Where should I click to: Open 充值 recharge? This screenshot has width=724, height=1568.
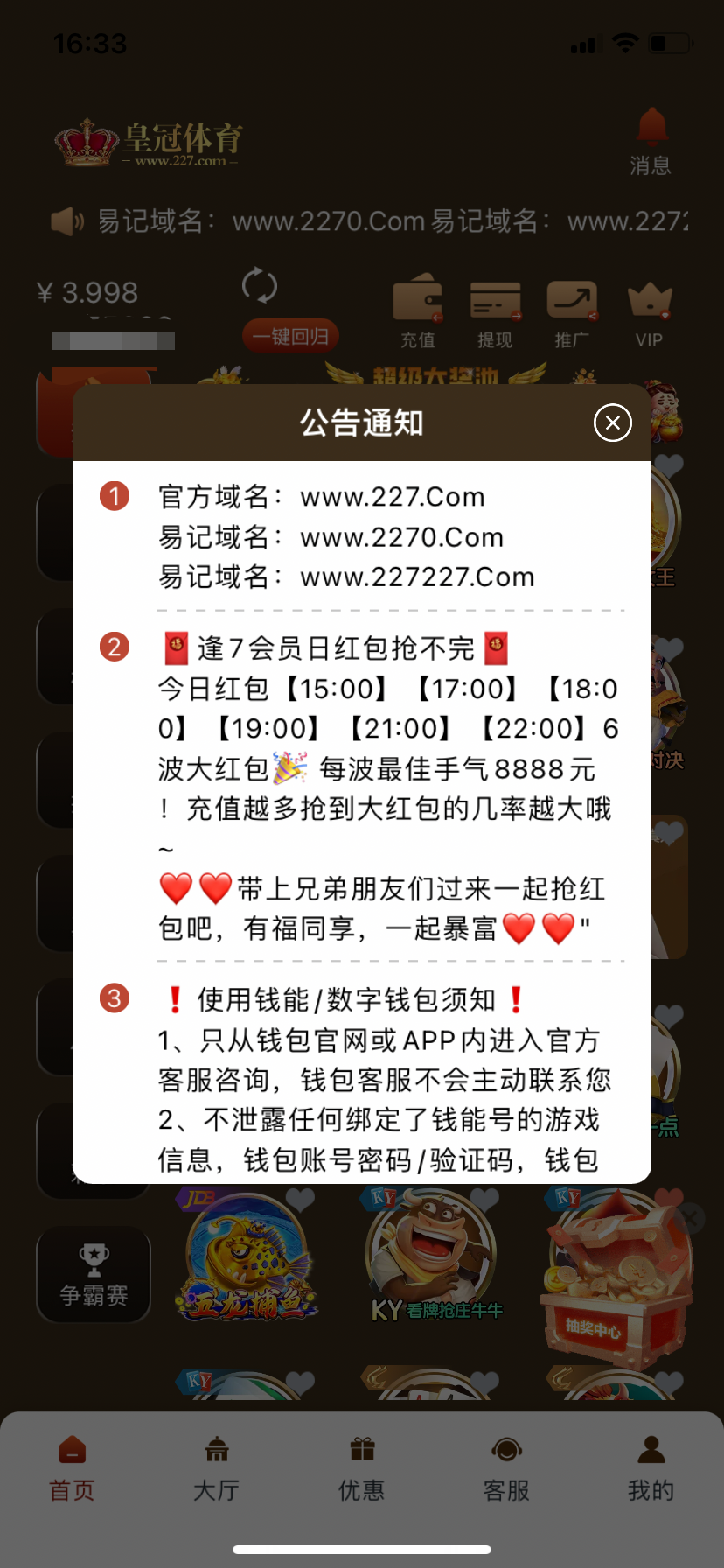point(418,312)
